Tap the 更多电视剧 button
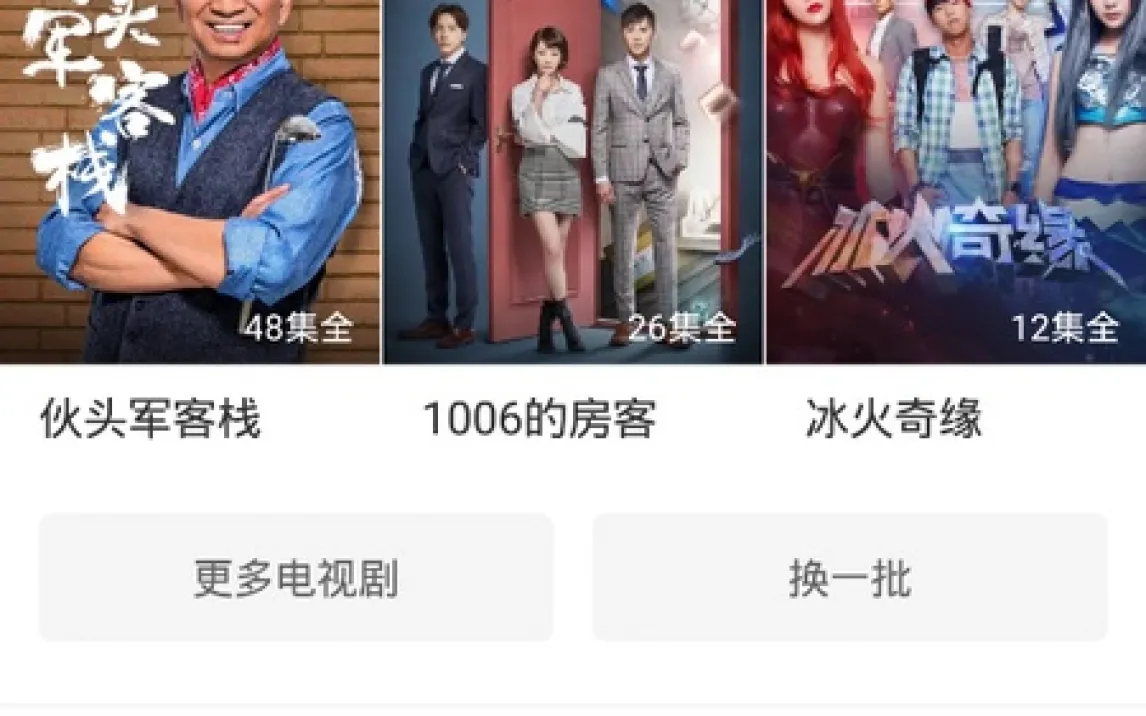This screenshot has width=1146, height=716. pos(296,578)
